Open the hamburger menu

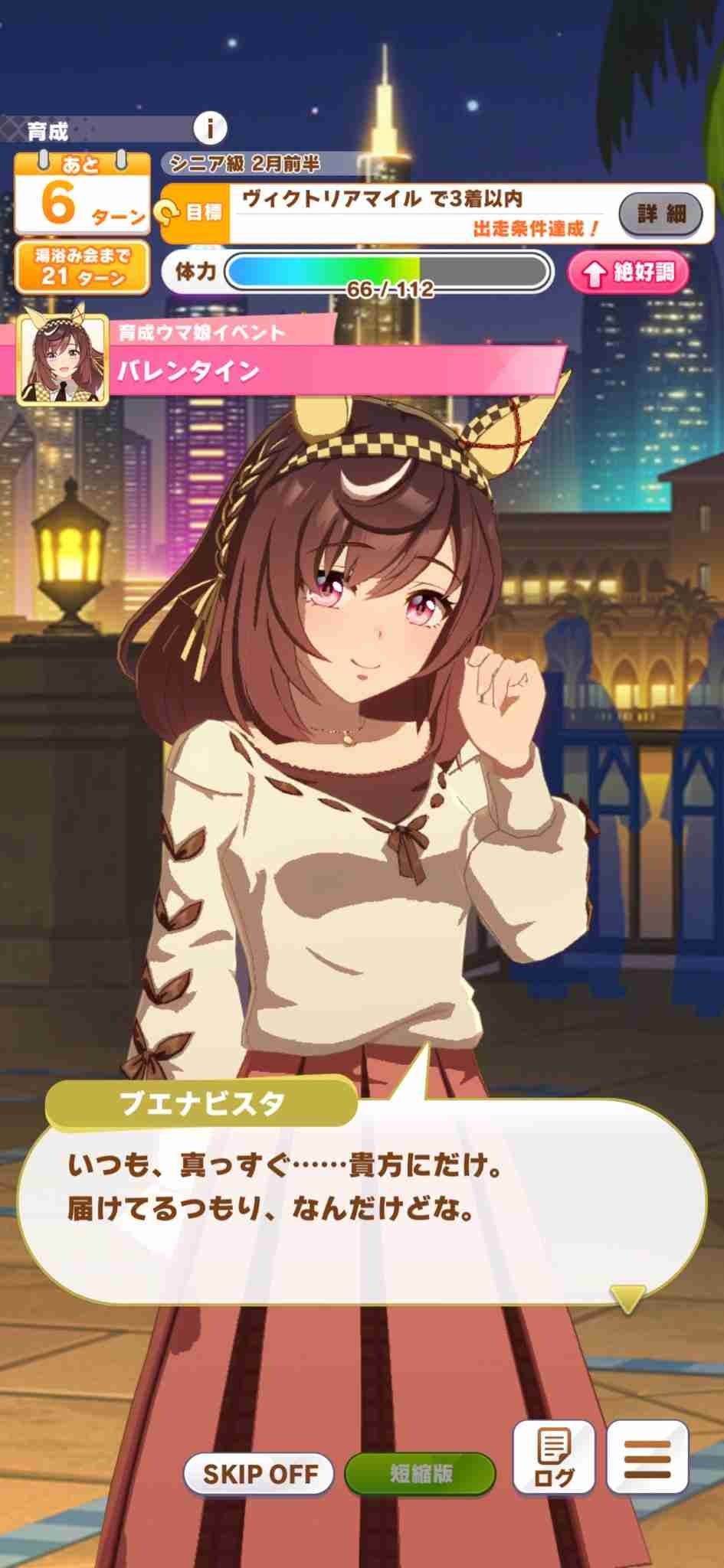point(647,1457)
